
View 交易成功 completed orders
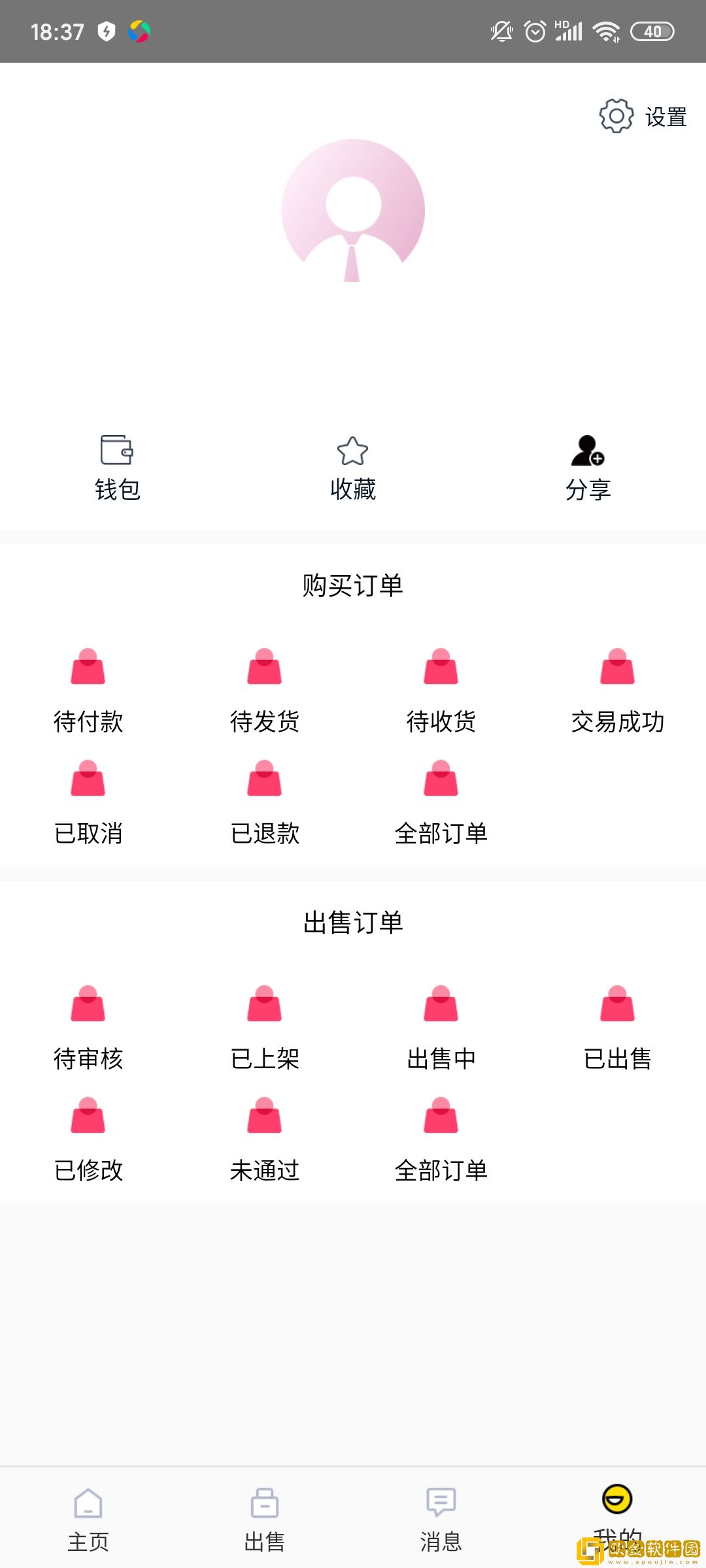[617, 691]
